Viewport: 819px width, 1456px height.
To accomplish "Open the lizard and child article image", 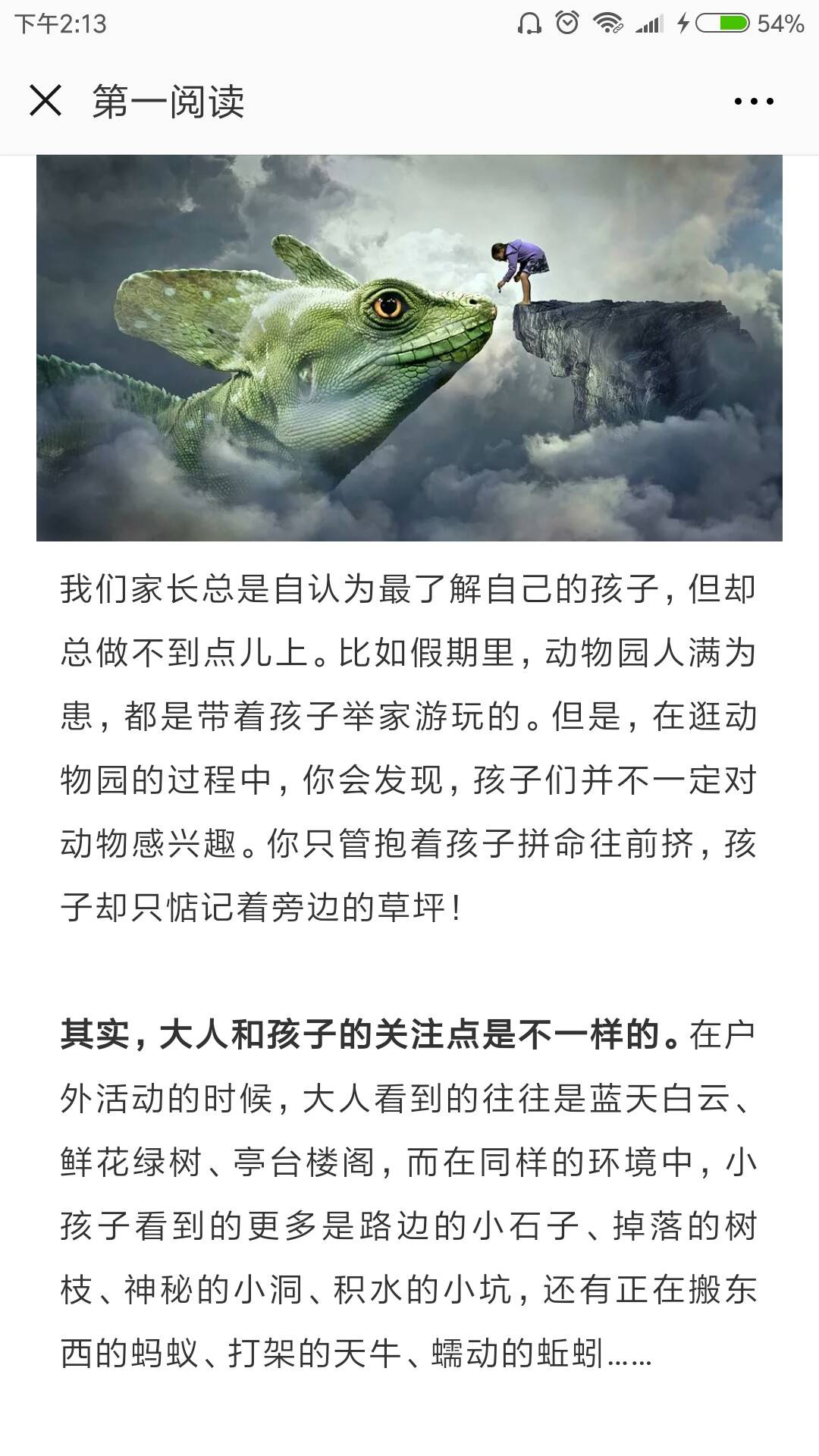I will click(409, 347).
